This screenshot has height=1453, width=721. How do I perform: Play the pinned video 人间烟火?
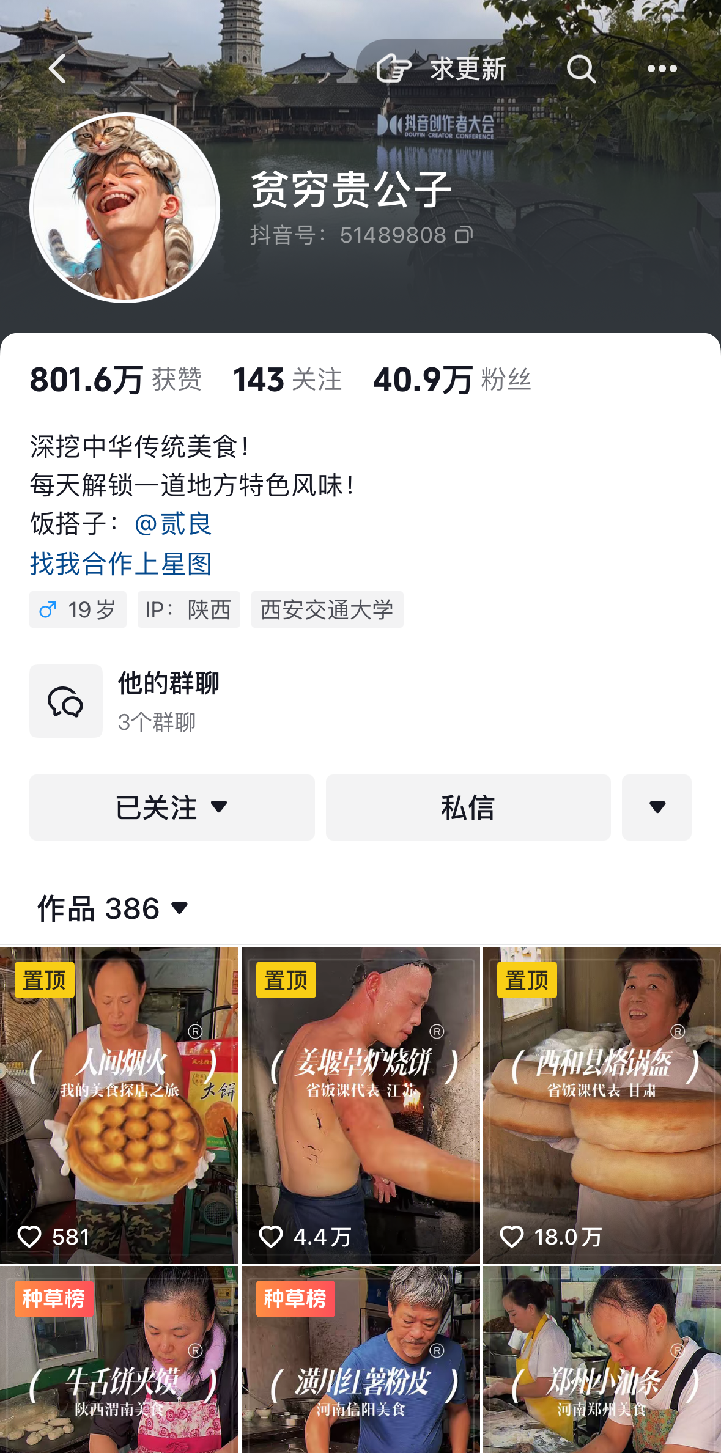[119, 1105]
